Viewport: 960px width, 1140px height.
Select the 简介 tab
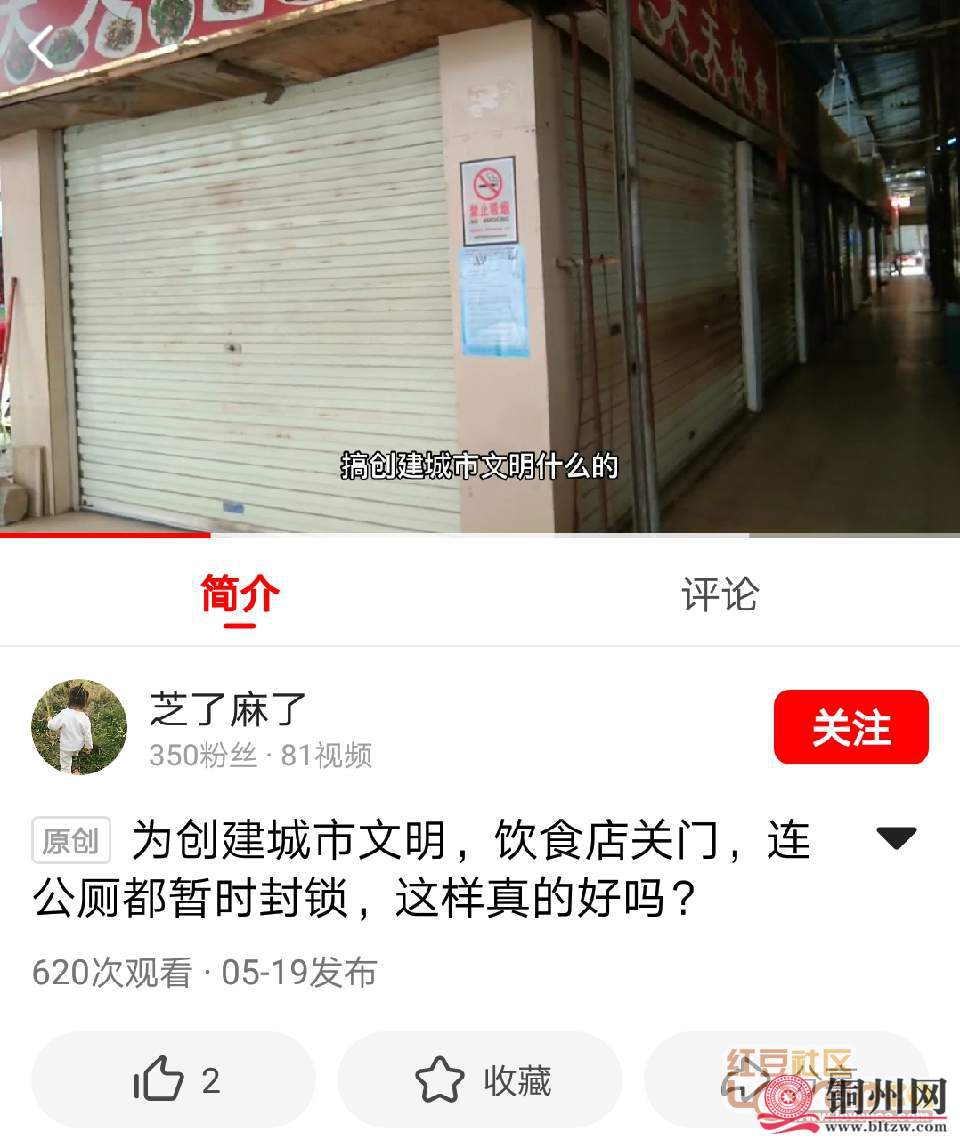coord(240,594)
